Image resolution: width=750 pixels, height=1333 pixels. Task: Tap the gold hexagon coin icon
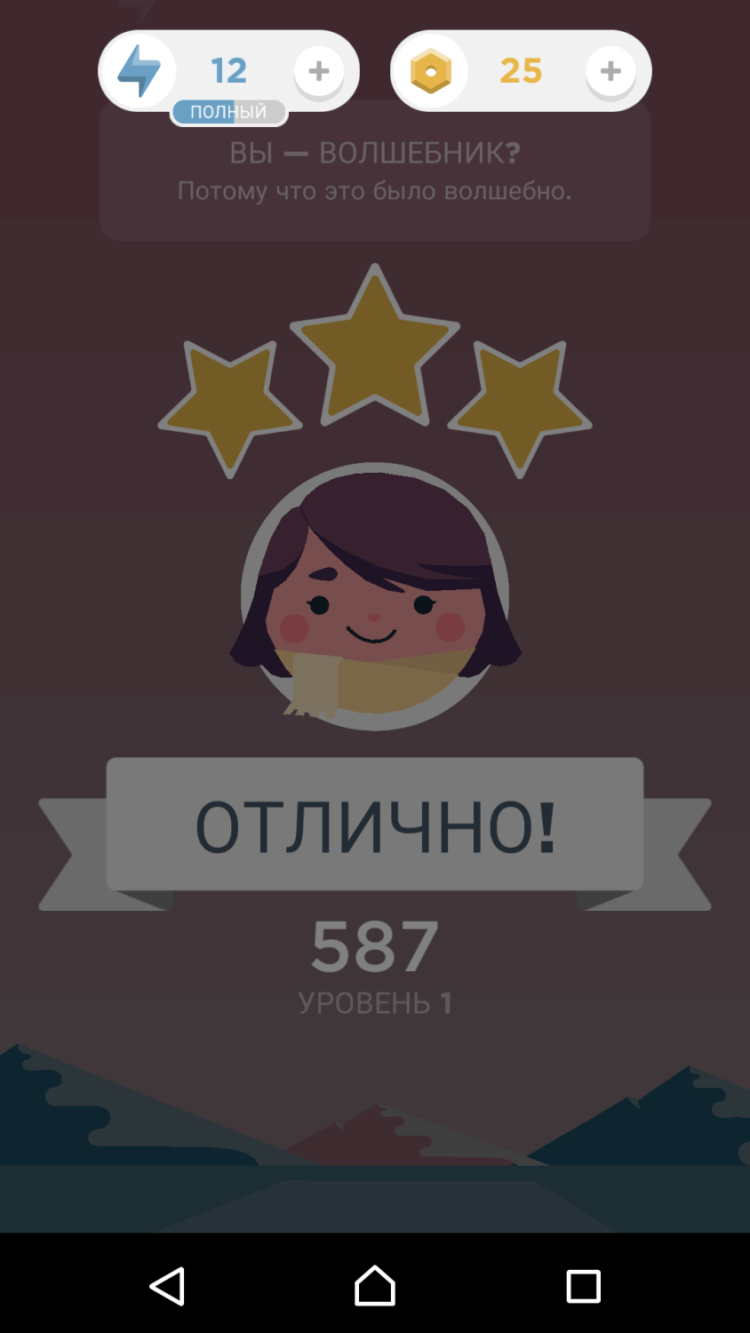point(430,70)
